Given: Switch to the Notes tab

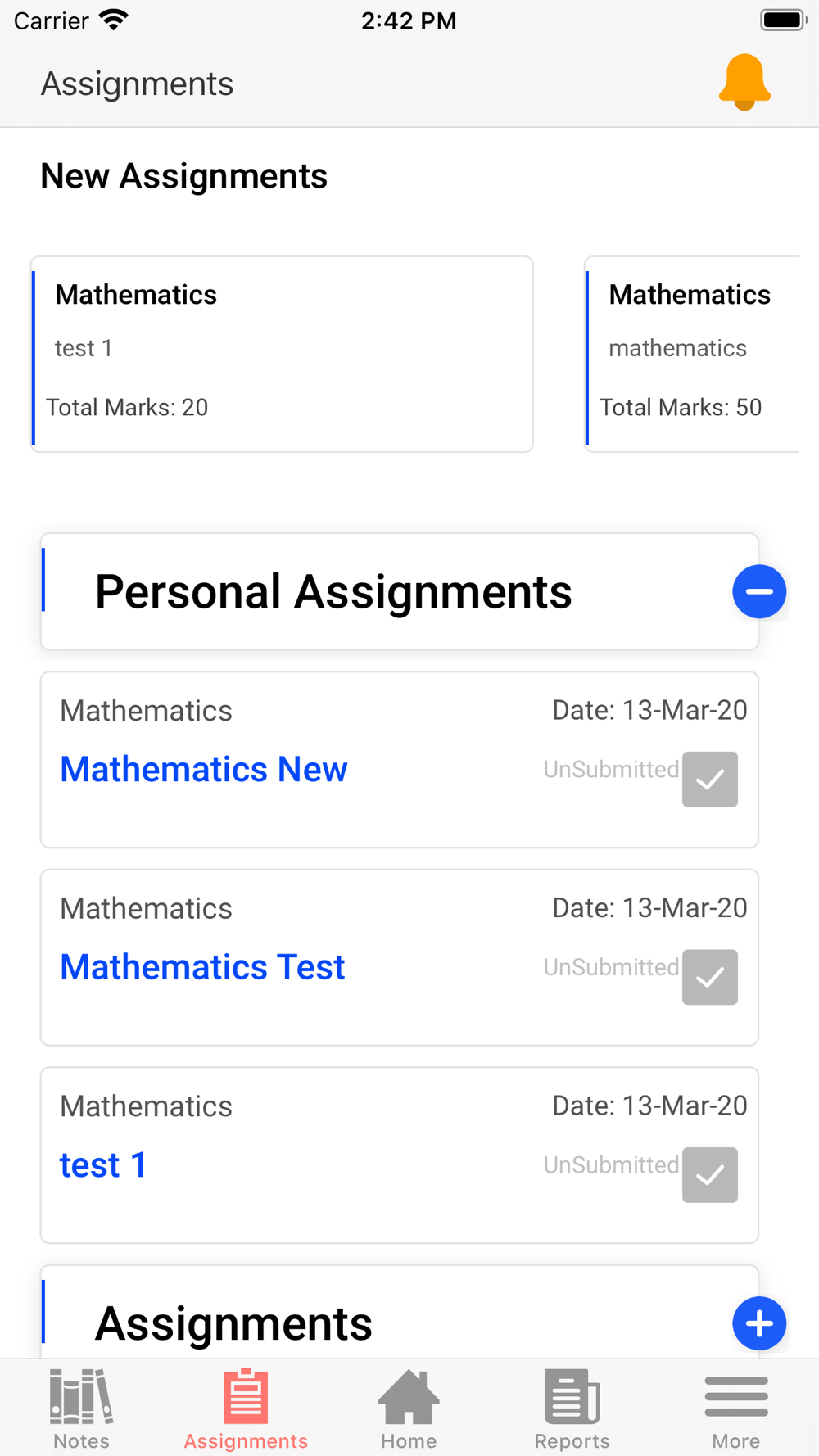Looking at the screenshot, I should (x=81, y=1409).
